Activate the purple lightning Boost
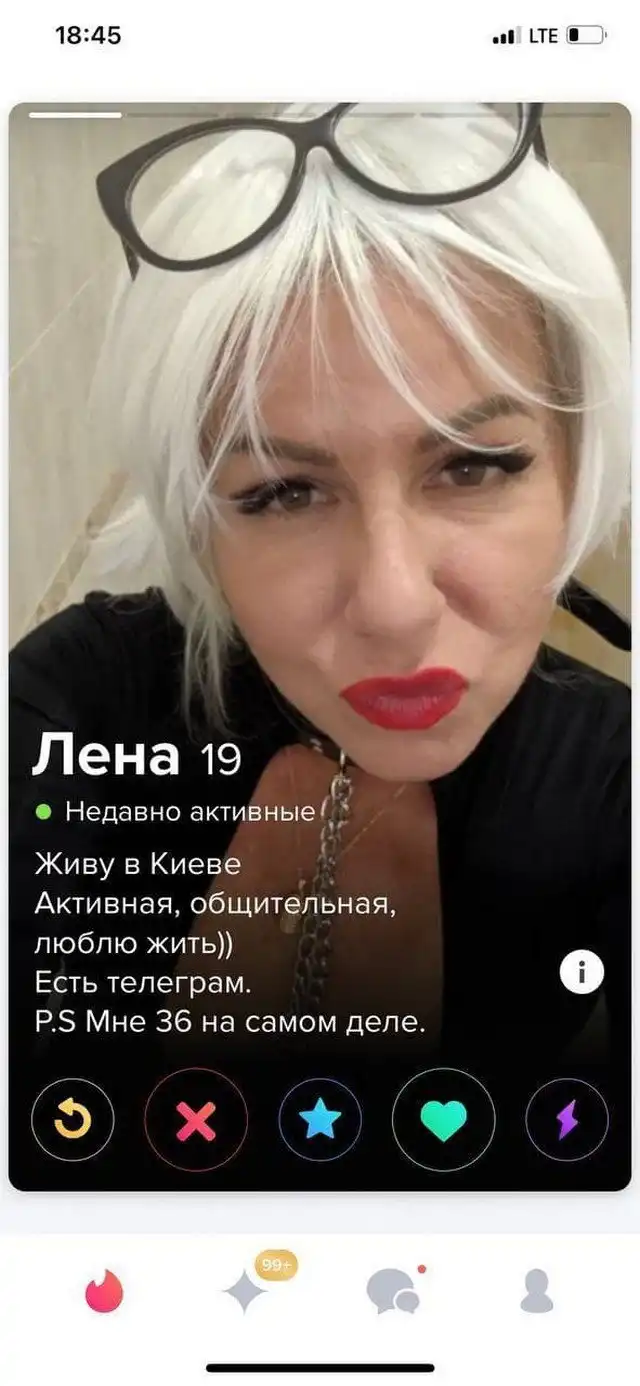Viewport: 640px width, 1386px height. (x=566, y=1119)
